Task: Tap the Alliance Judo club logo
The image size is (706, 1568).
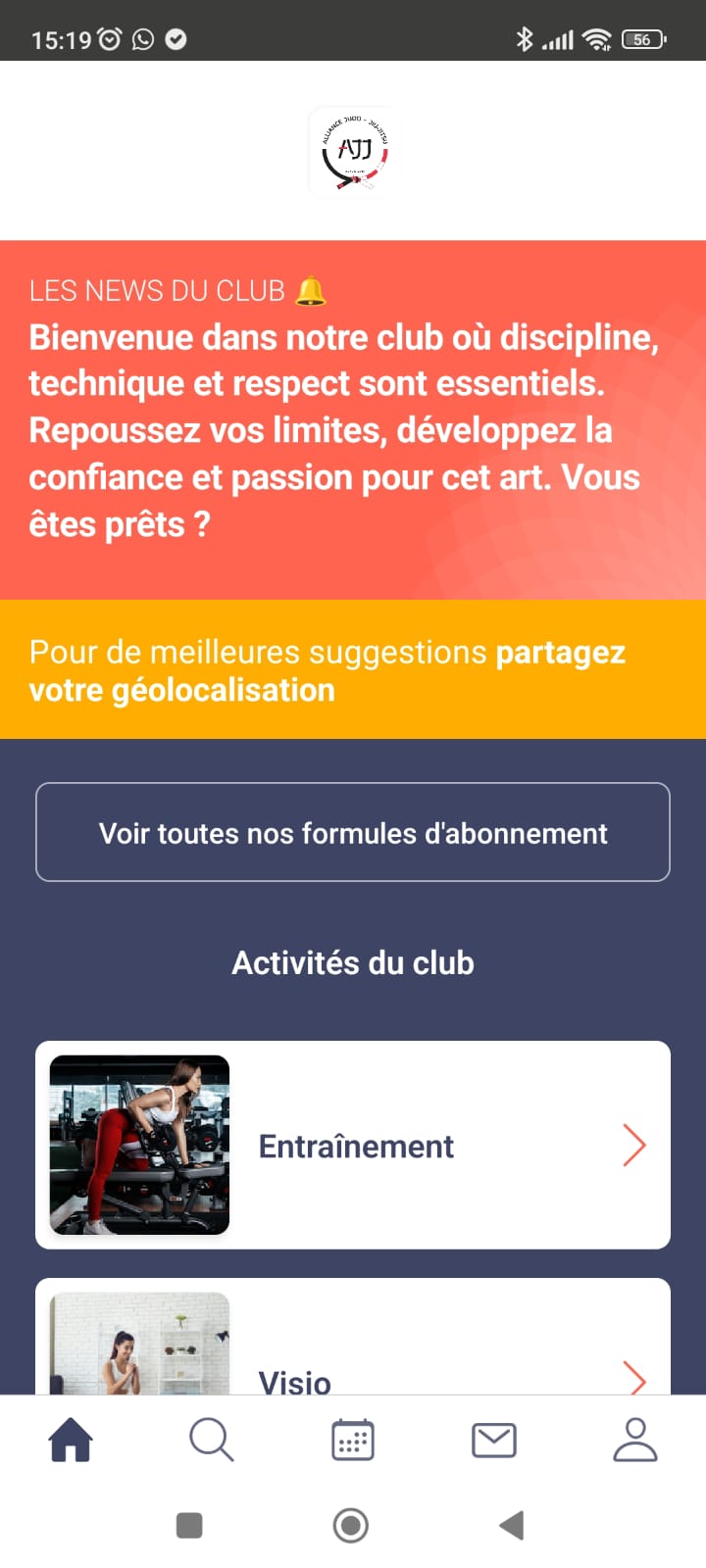Action: 353,152
